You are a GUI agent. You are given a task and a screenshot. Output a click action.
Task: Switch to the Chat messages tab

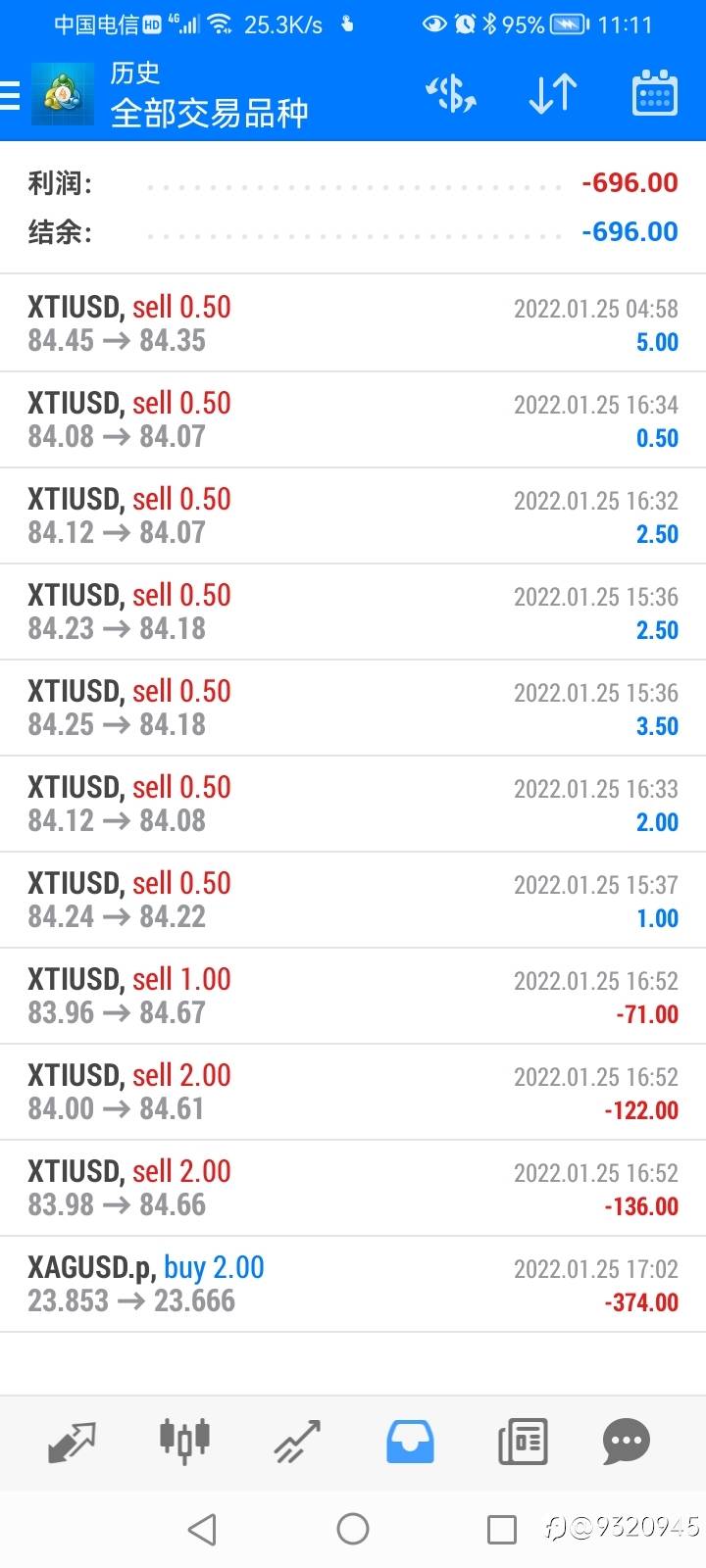(626, 1442)
